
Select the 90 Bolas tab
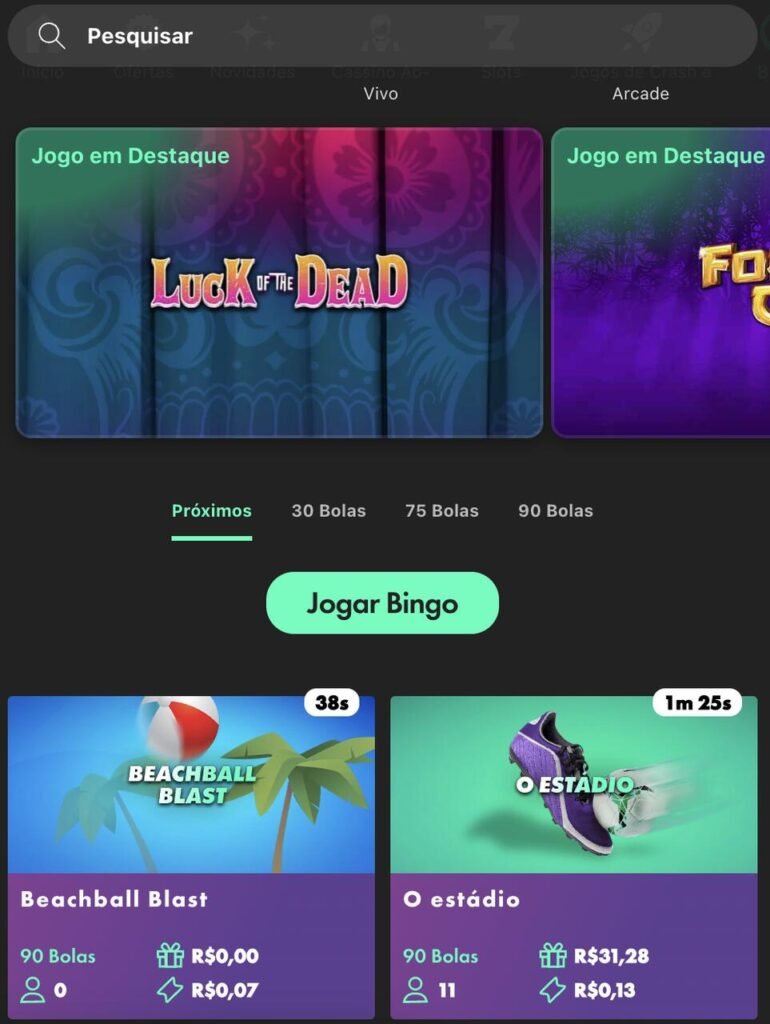tap(556, 510)
